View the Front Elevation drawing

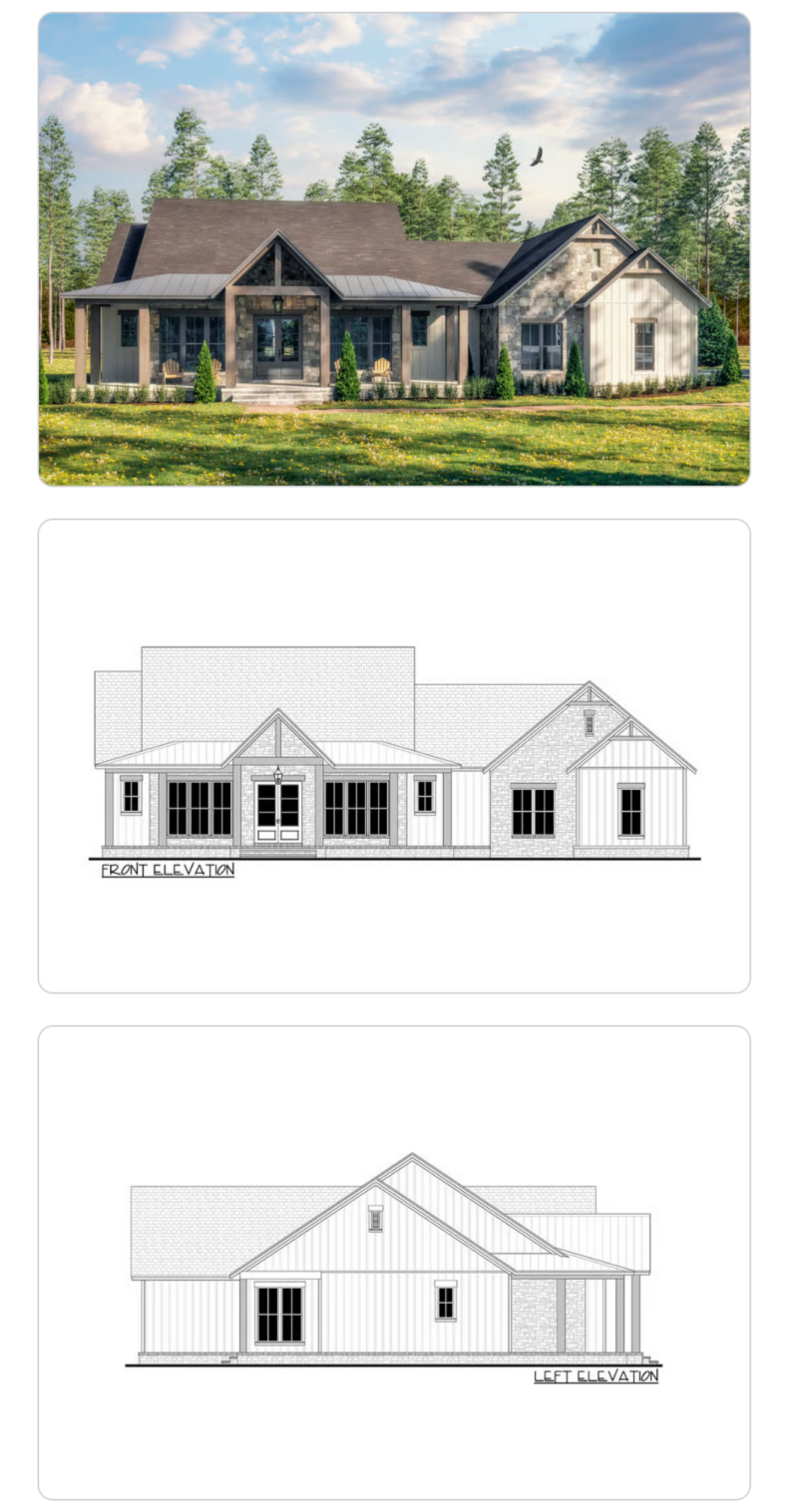[394, 756]
